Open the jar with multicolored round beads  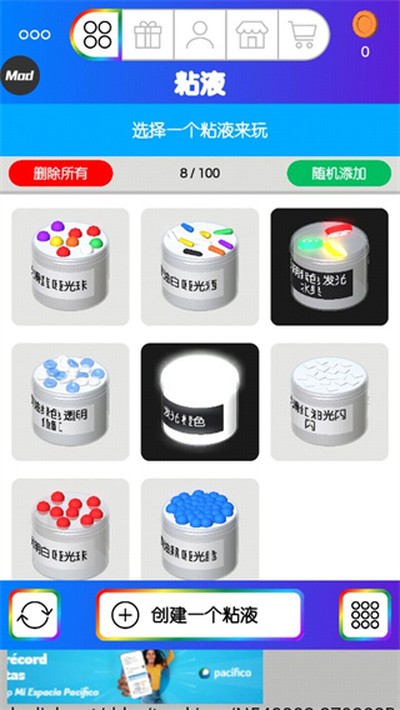[70, 267]
